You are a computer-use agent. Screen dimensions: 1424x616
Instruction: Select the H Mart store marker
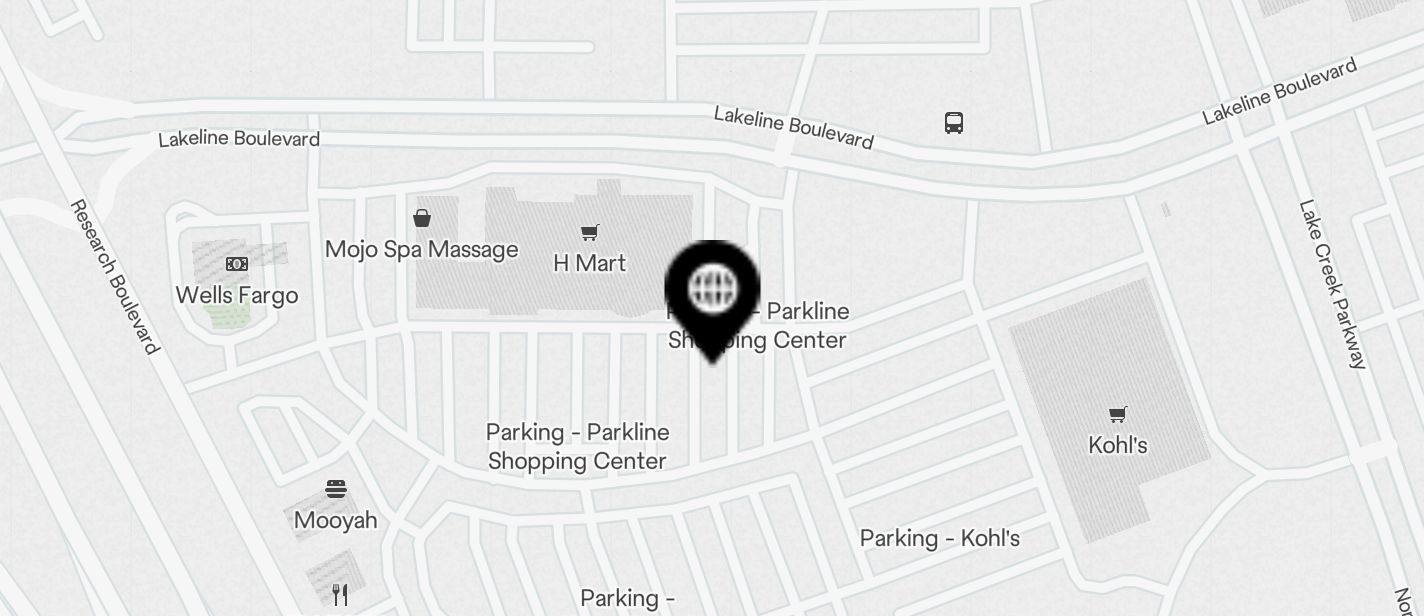(590, 233)
